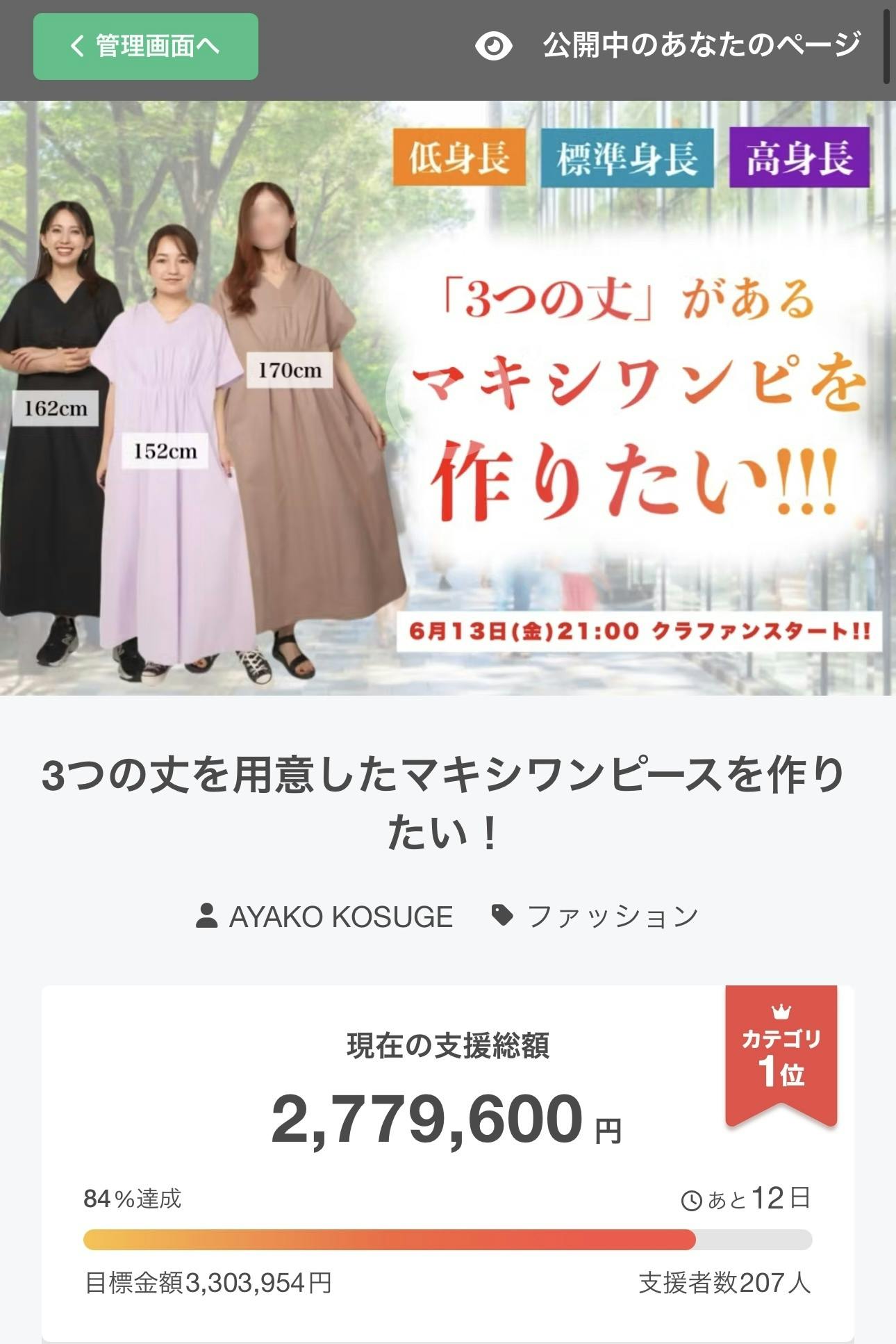Go back to the 管理画面 dashboard
The image size is (896, 1344).
click(146, 47)
